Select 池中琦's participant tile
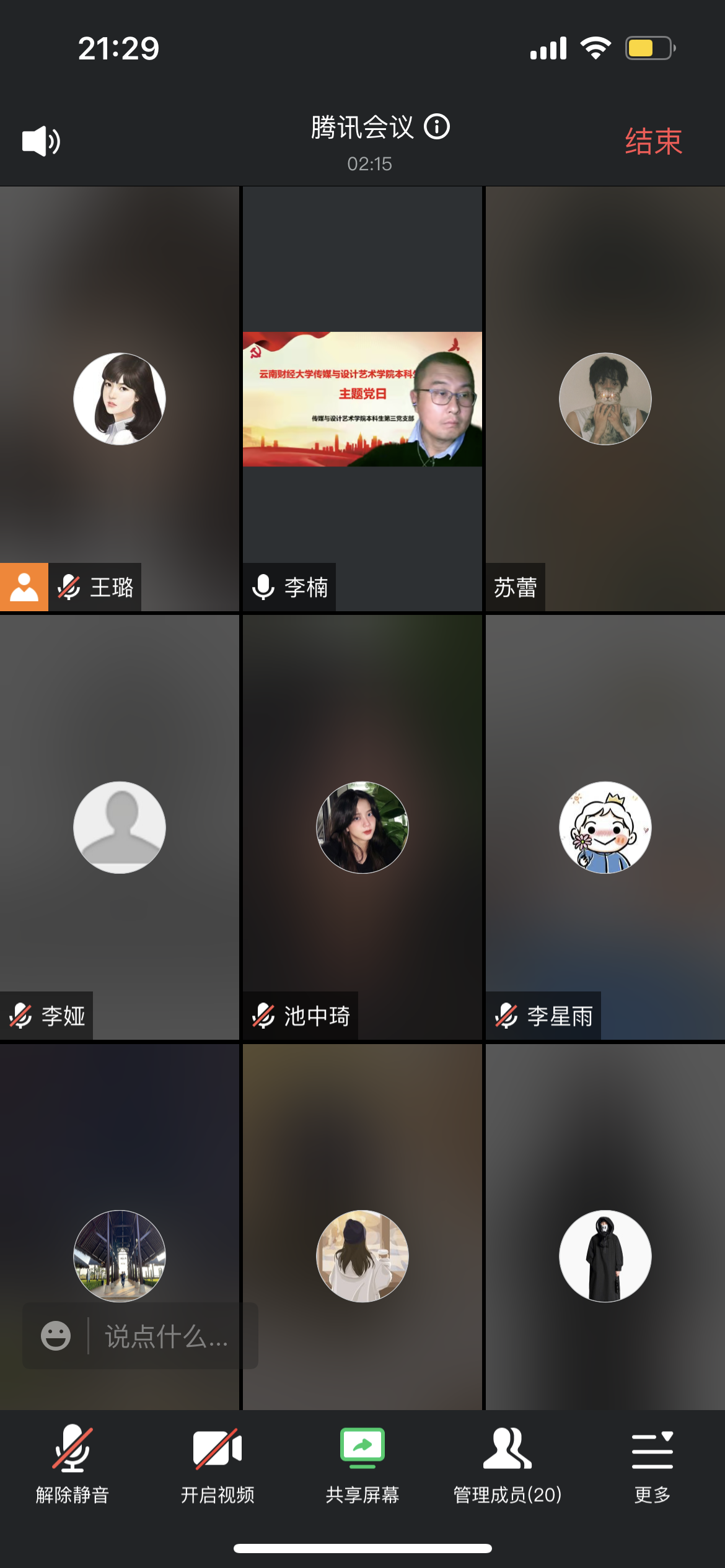This screenshot has width=725, height=1568. (362, 827)
